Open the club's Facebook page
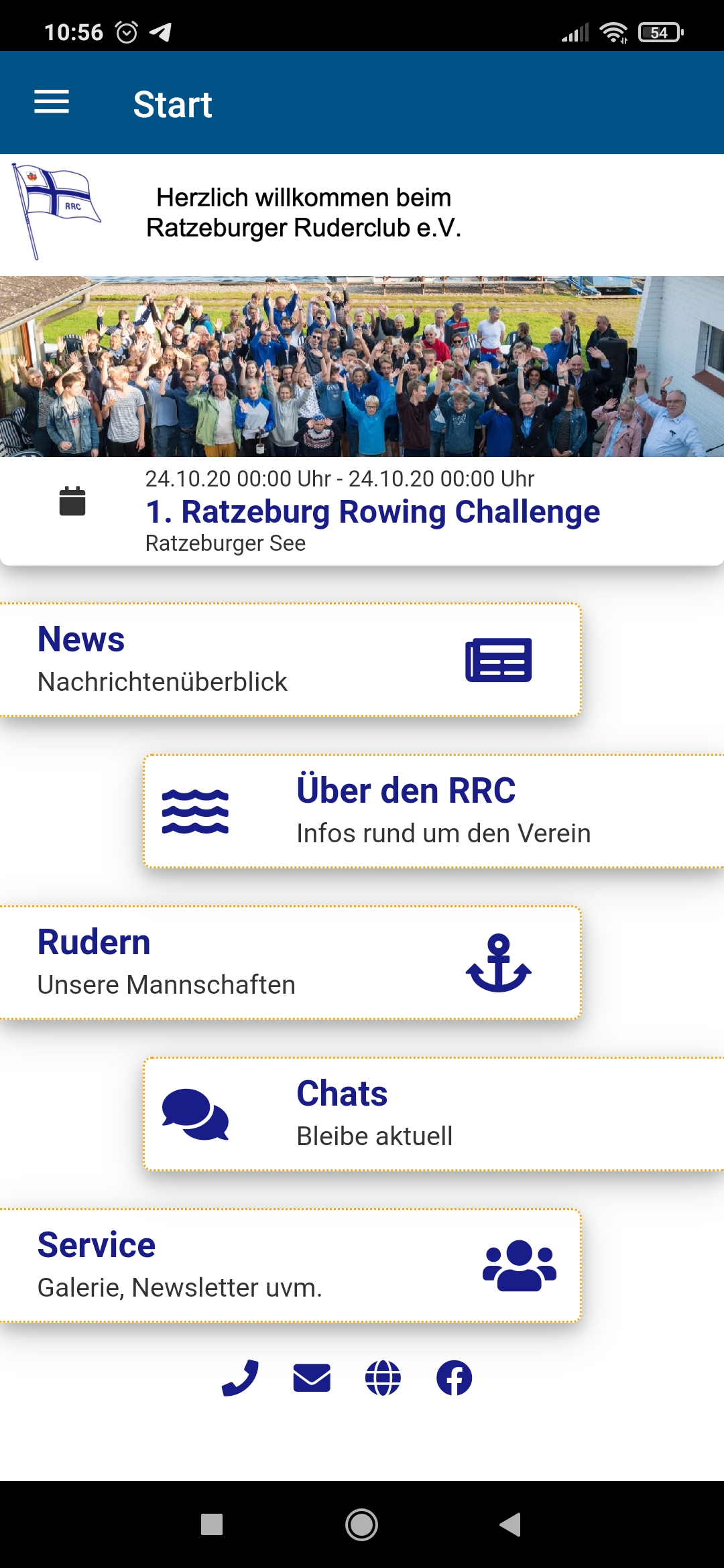Image resolution: width=724 pixels, height=1568 pixels. 455,1378
